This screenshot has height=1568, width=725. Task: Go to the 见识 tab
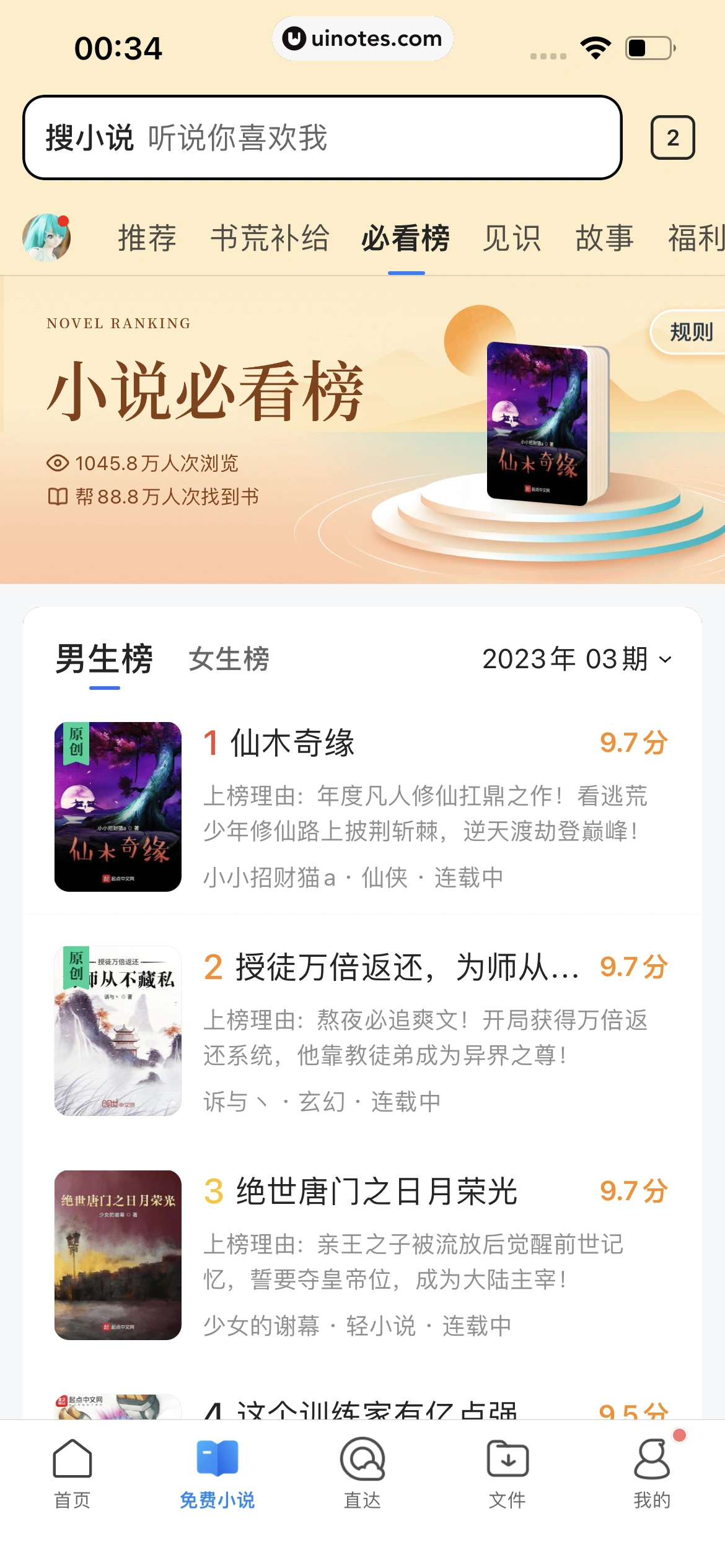(512, 238)
